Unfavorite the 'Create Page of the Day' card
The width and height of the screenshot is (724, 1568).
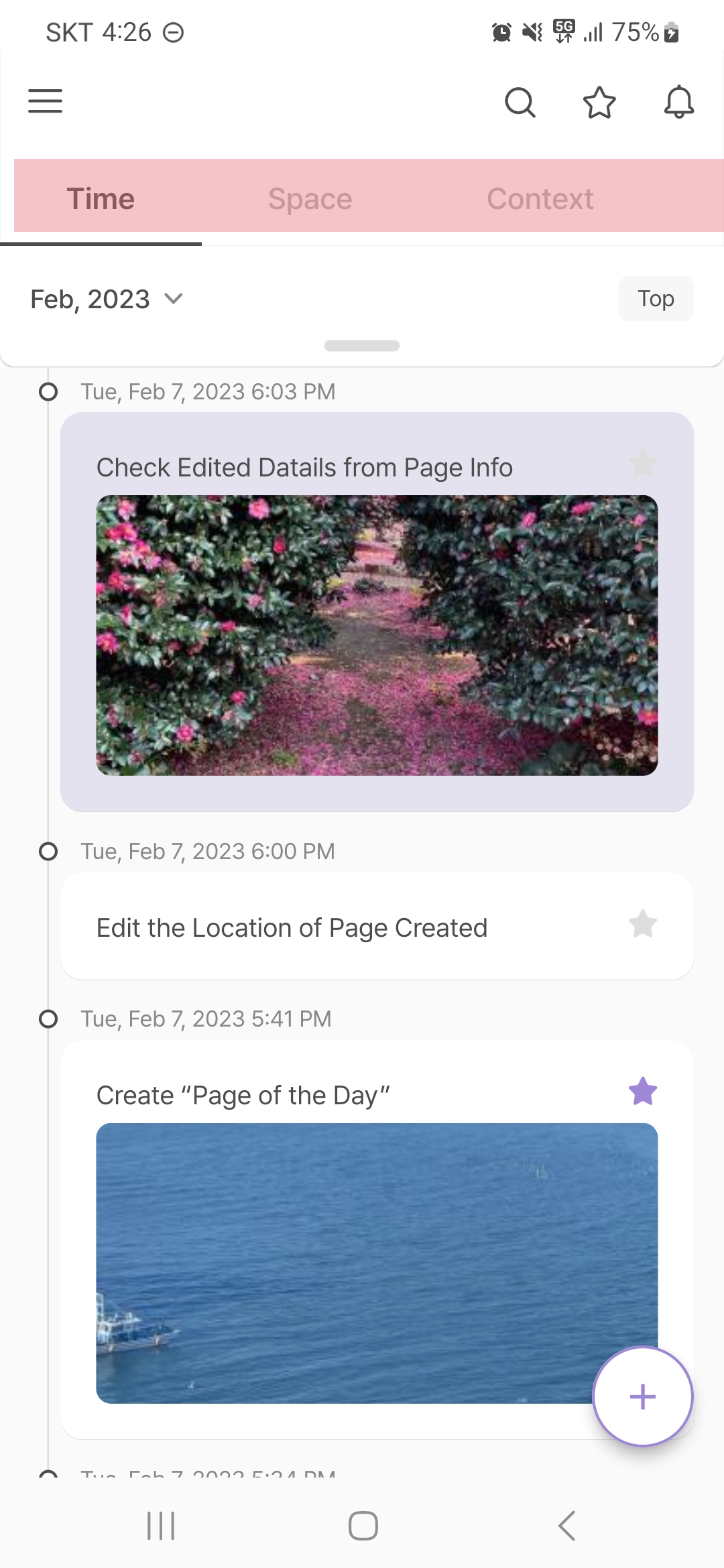coord(642,1092)
